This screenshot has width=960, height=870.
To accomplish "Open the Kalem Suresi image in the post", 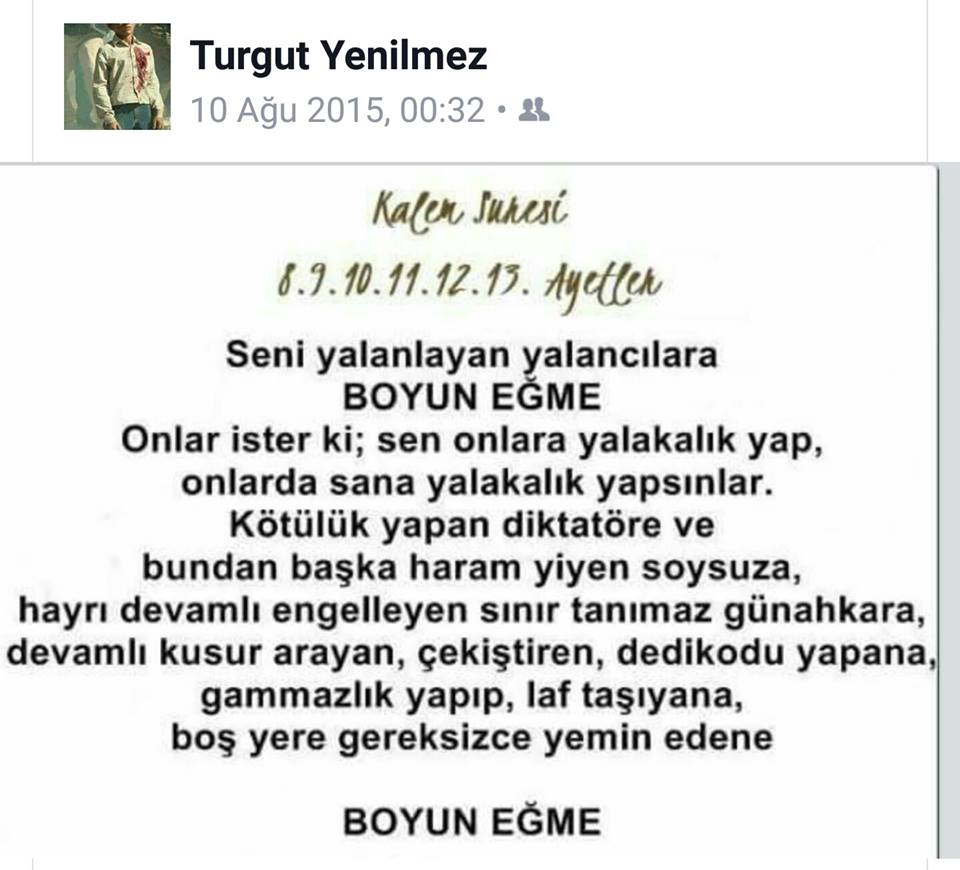I will point(470,510).
